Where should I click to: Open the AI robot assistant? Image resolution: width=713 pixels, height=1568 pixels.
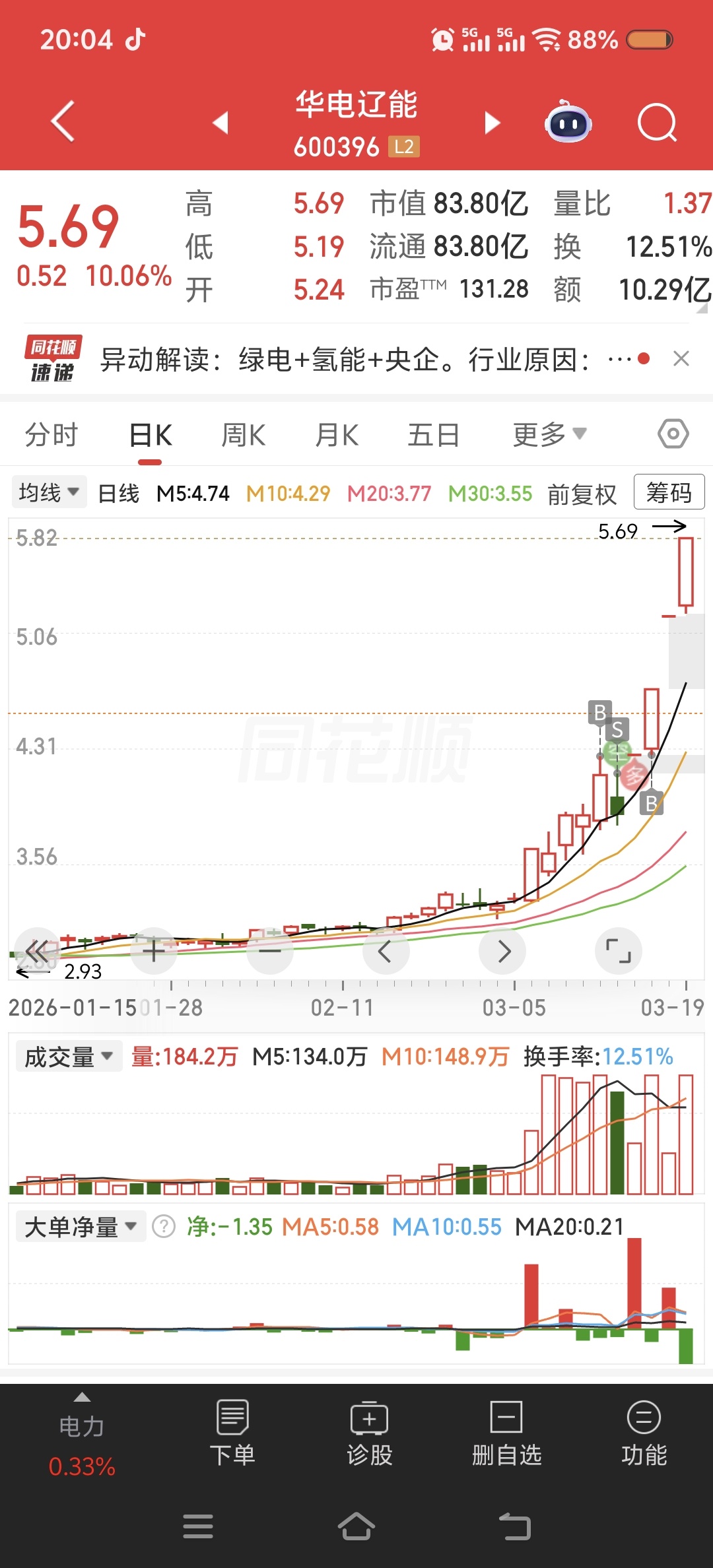[x=568, y=122]
